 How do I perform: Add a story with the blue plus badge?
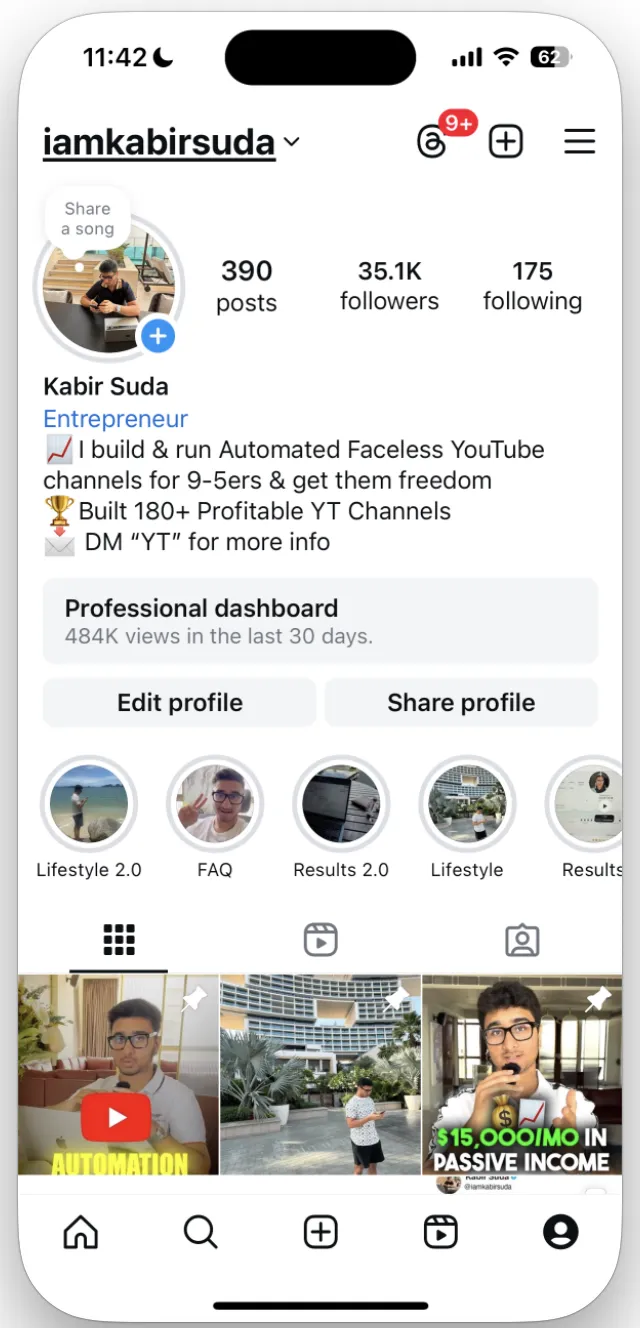(158, 336)
